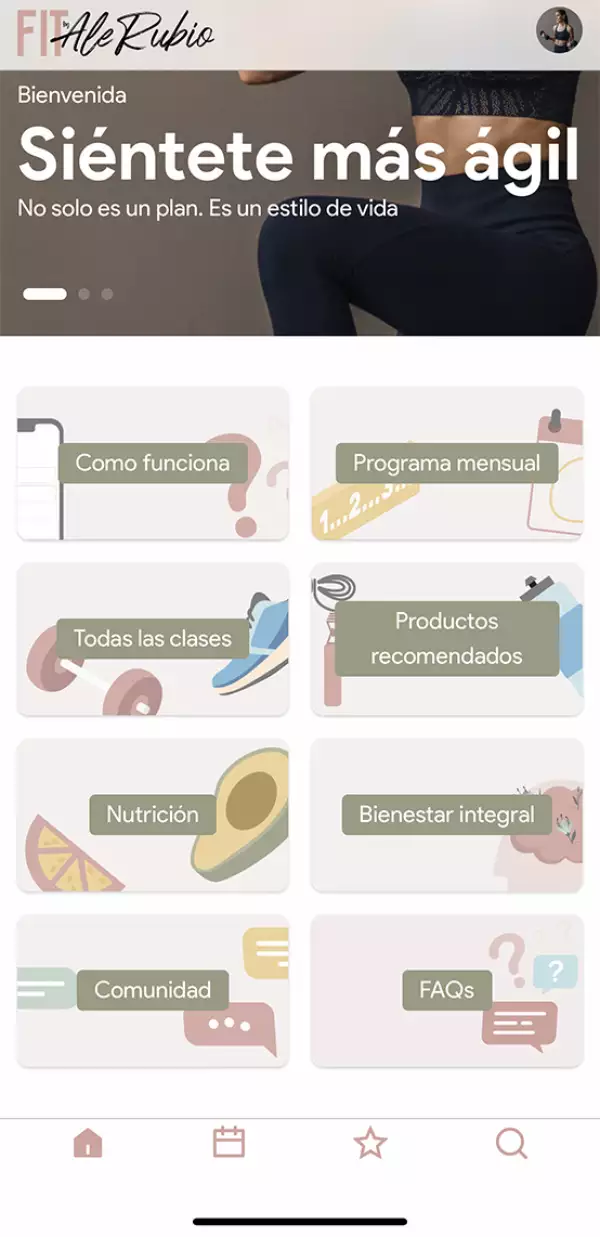Image resolution: width=600 pixels, height=1237 pixels.
Task: Go to the Nutrición section
Action: click(153, 815)
